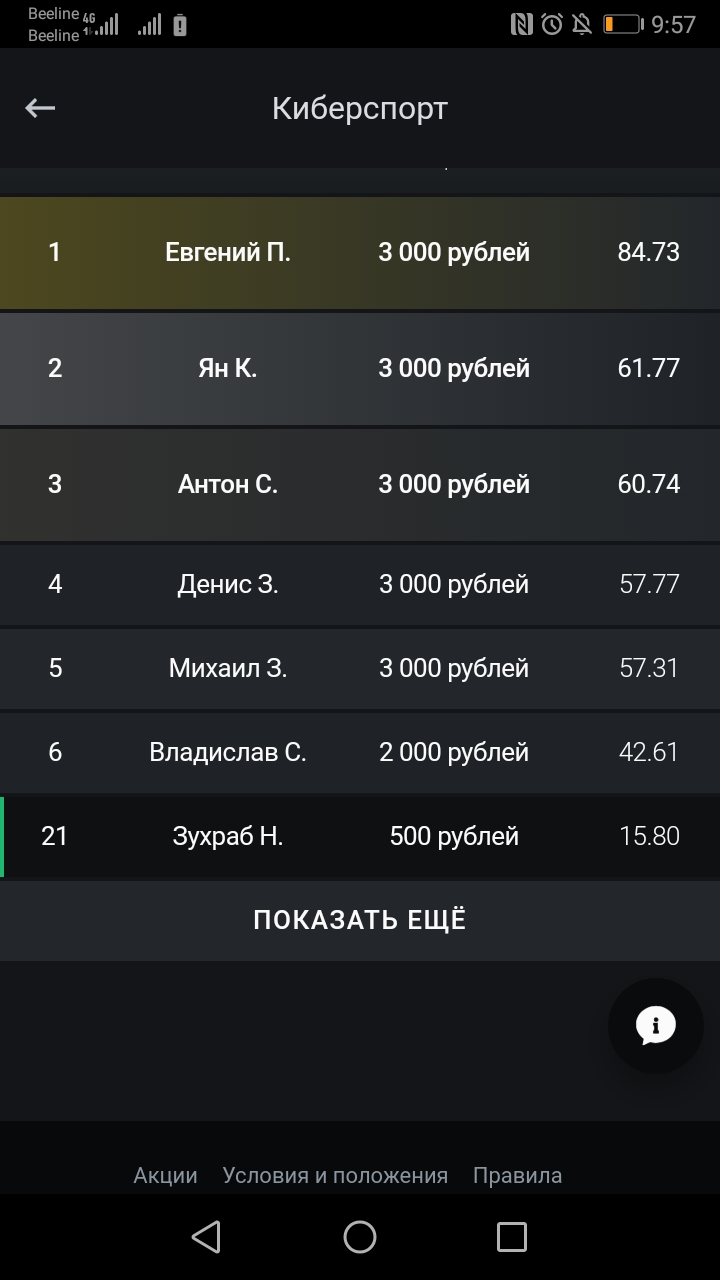Tap the system home button
This screenshot has width=720, height=1280.
pos(360,1237)
